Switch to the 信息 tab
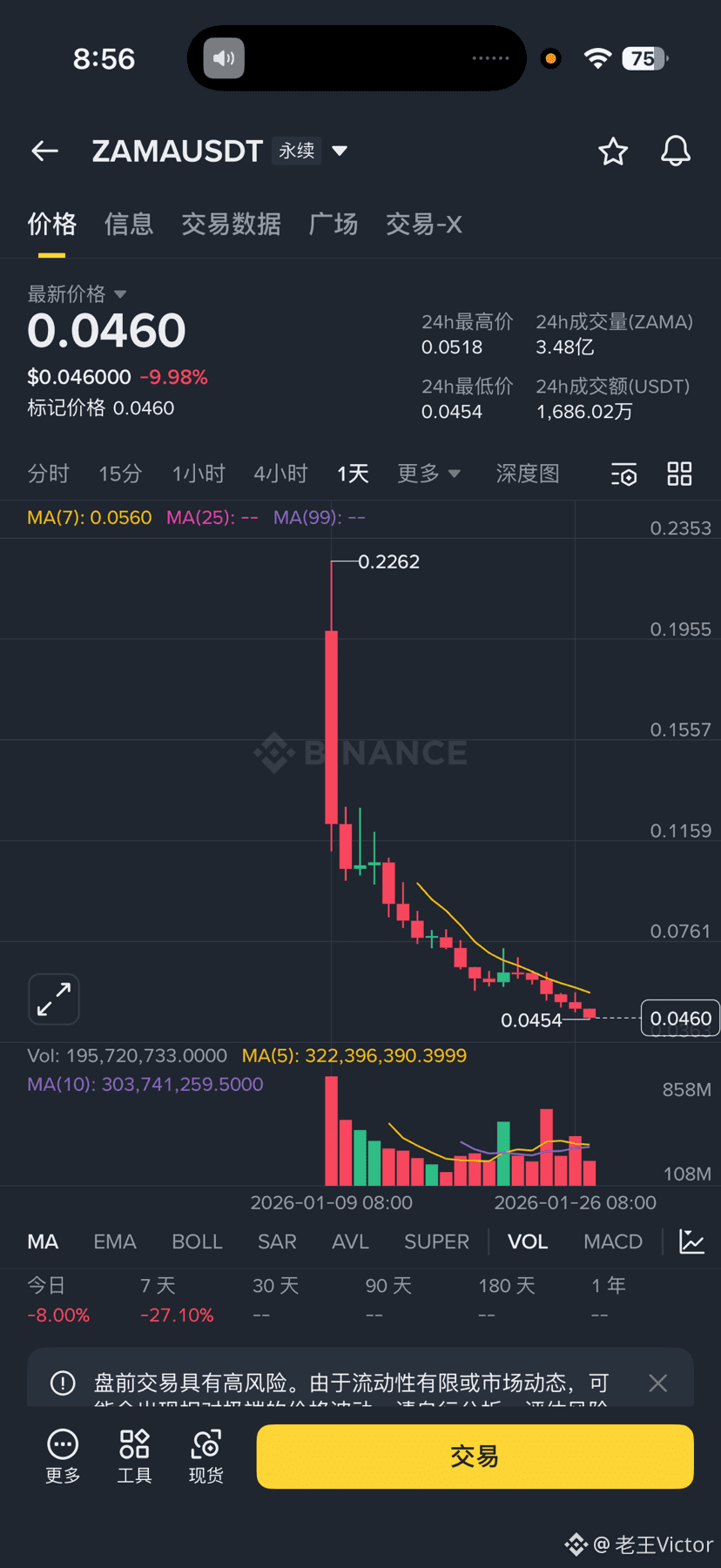This screenshot has width=721, height=1568. (128, 224)
